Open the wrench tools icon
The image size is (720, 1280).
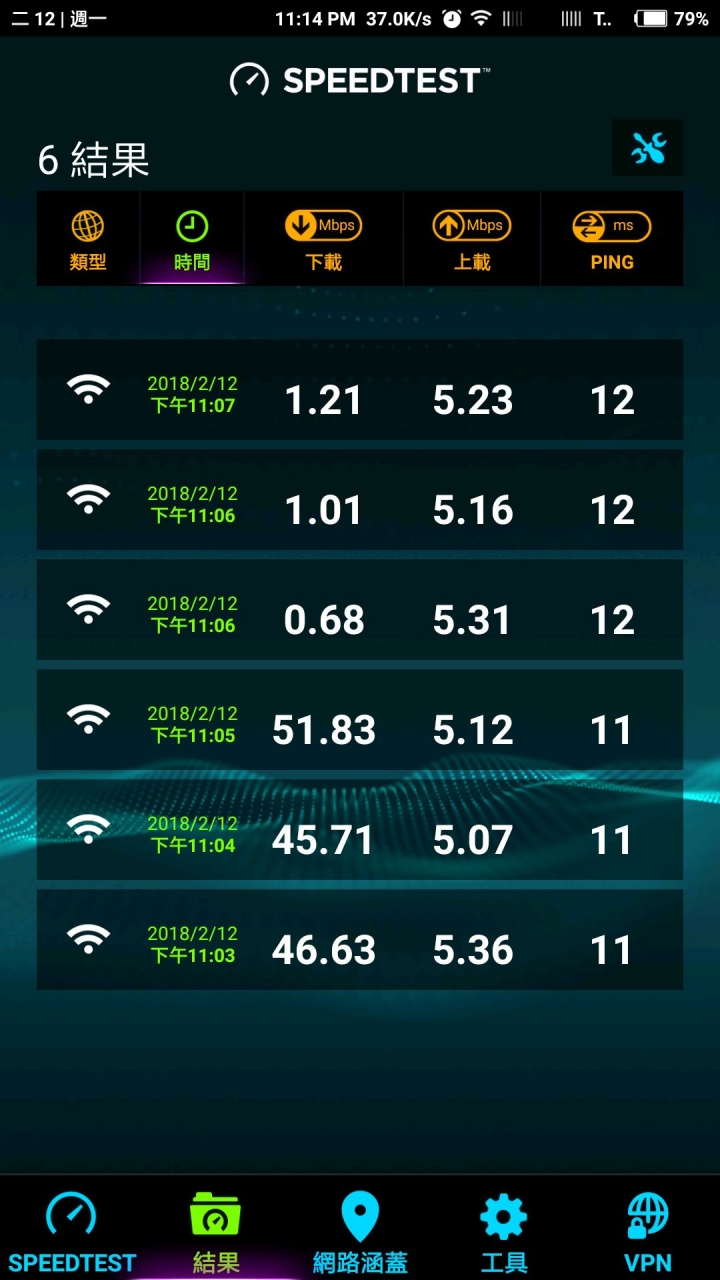tap(647, 149)
